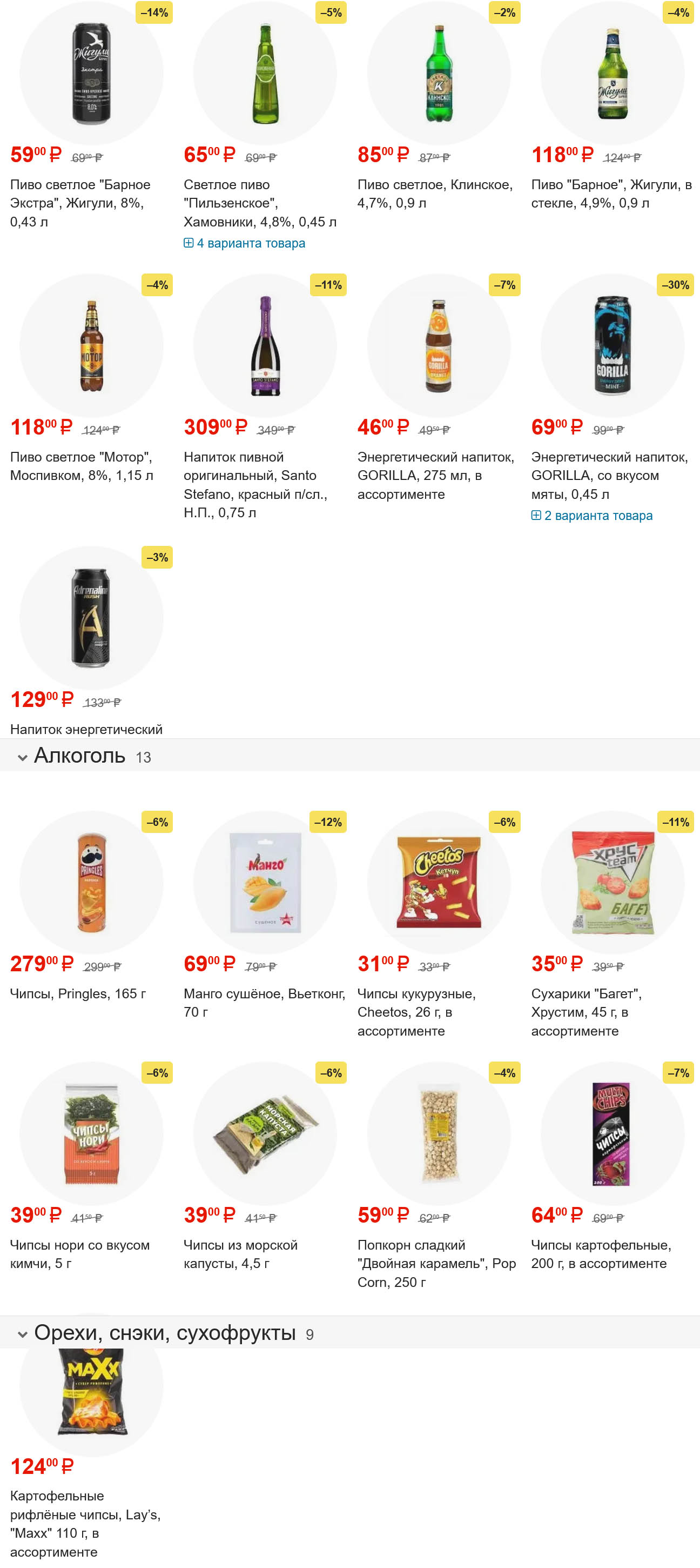The height and width of the screenshot is (1568, 700).
Task: Collapse the Орехи, снэки, сухофрукты section
Action: click(x=23, y=1335)
